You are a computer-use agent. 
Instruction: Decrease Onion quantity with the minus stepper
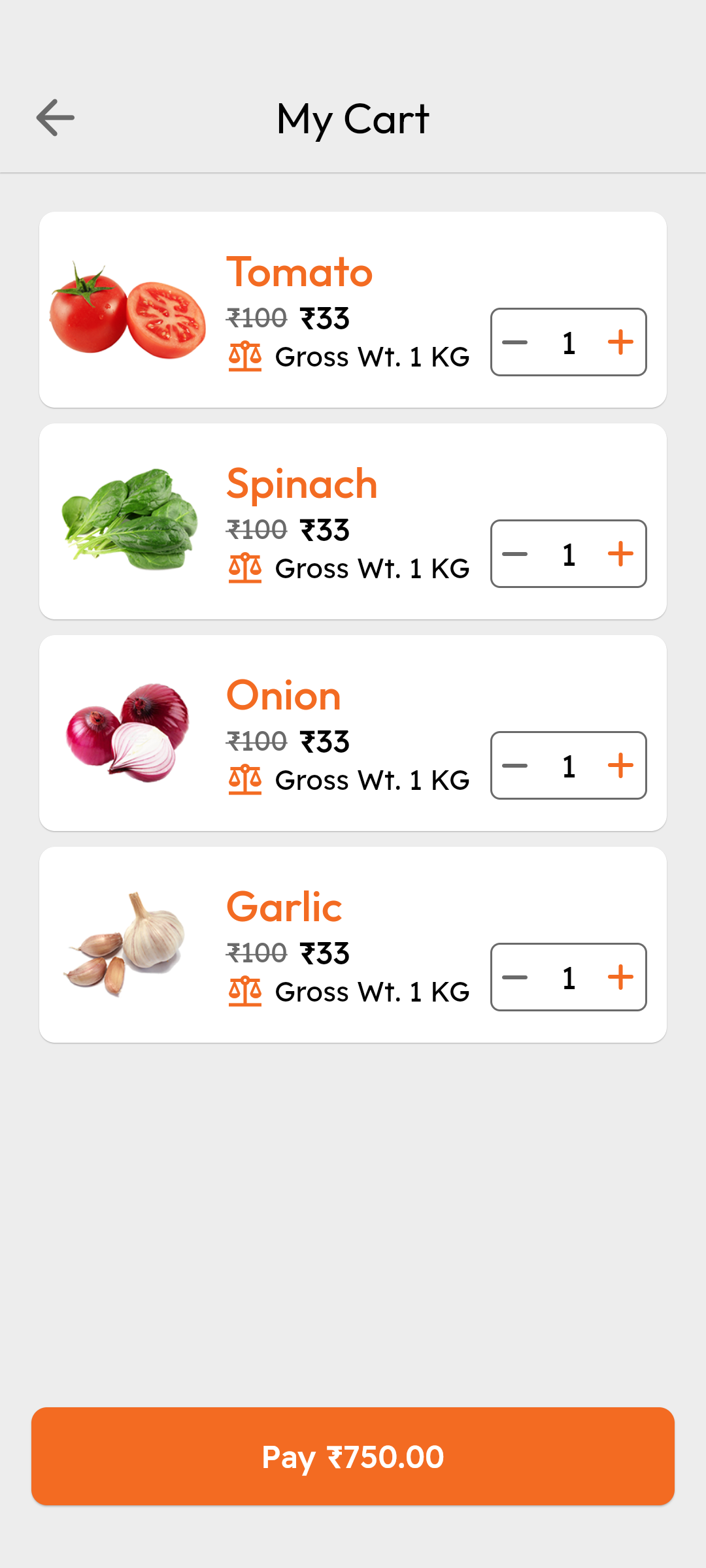516,765
